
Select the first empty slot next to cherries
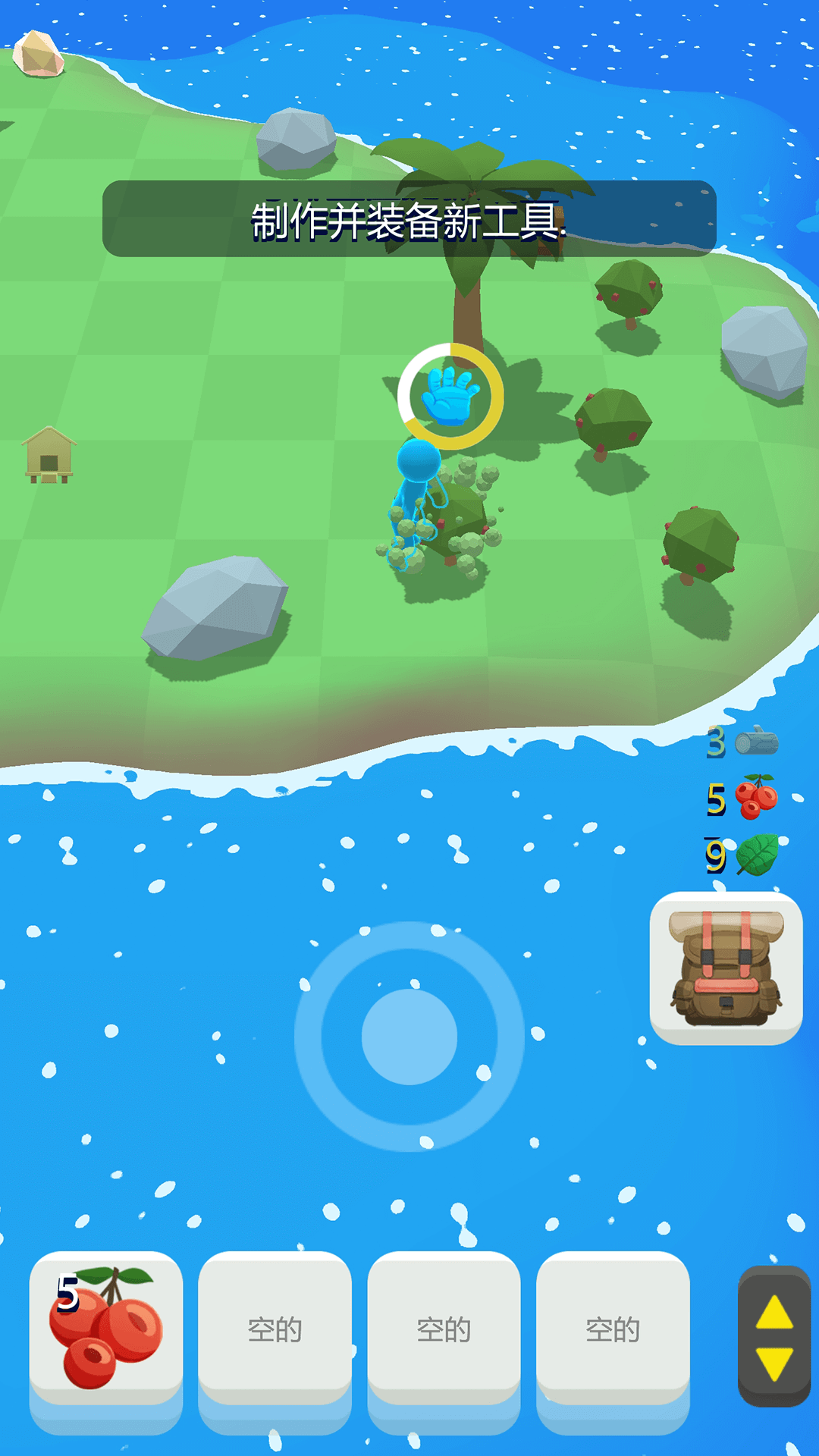(275, 1329)
